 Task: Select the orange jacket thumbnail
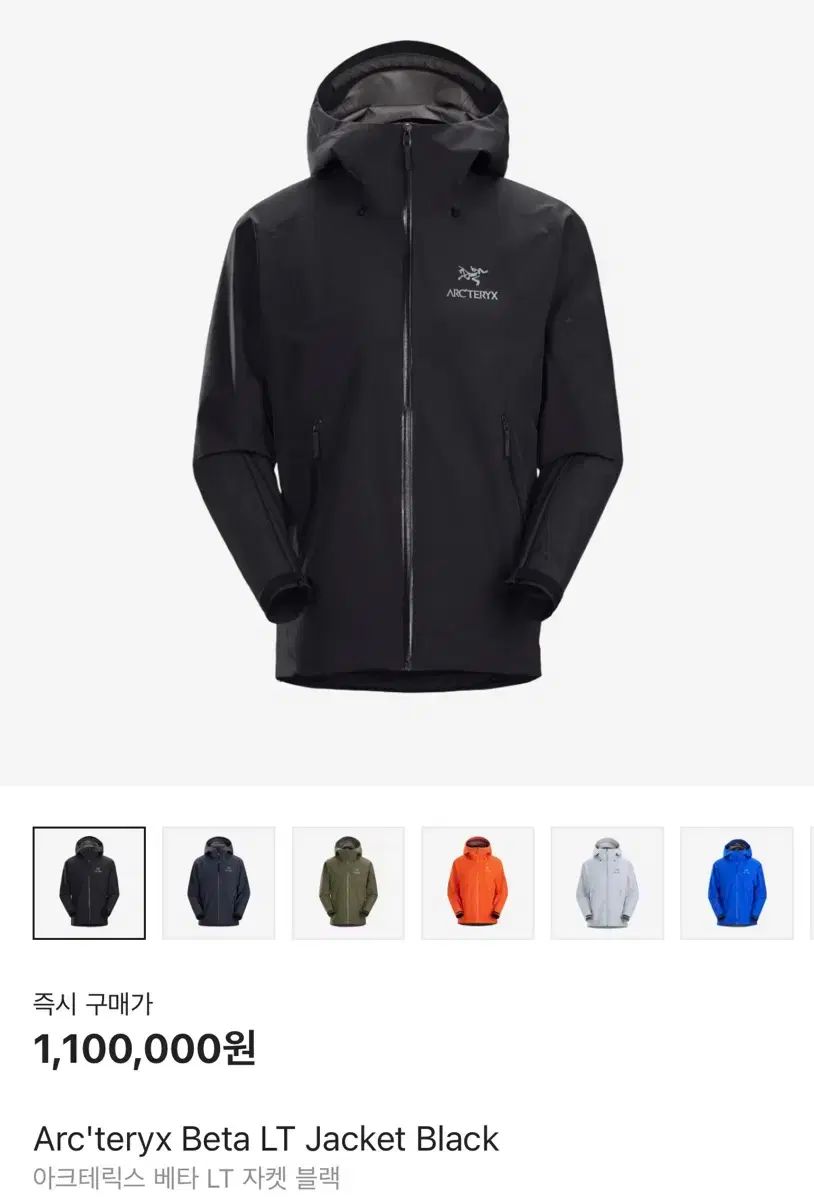(477, 883)
